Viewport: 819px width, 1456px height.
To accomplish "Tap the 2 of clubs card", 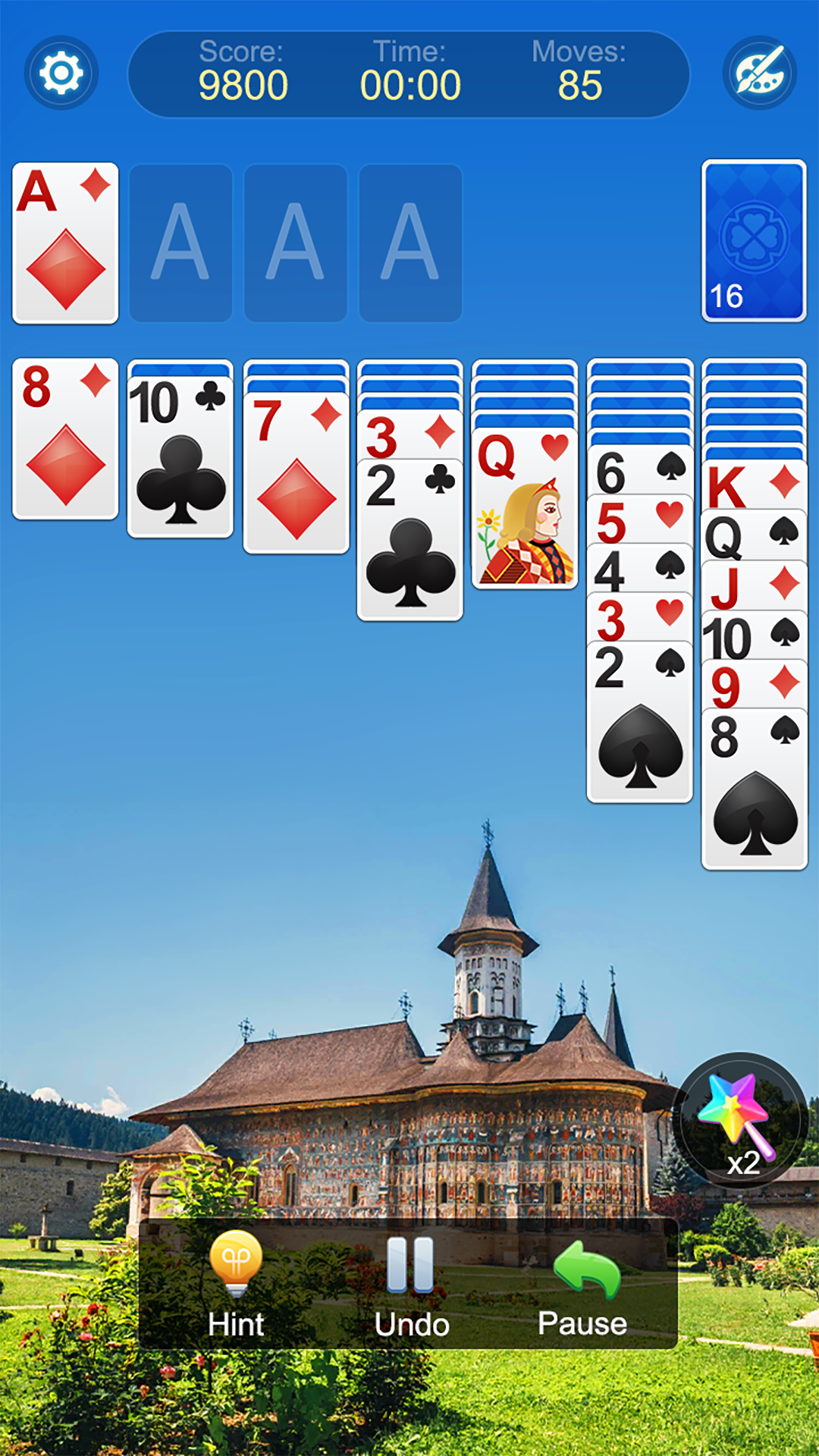I will pos(410,540).
